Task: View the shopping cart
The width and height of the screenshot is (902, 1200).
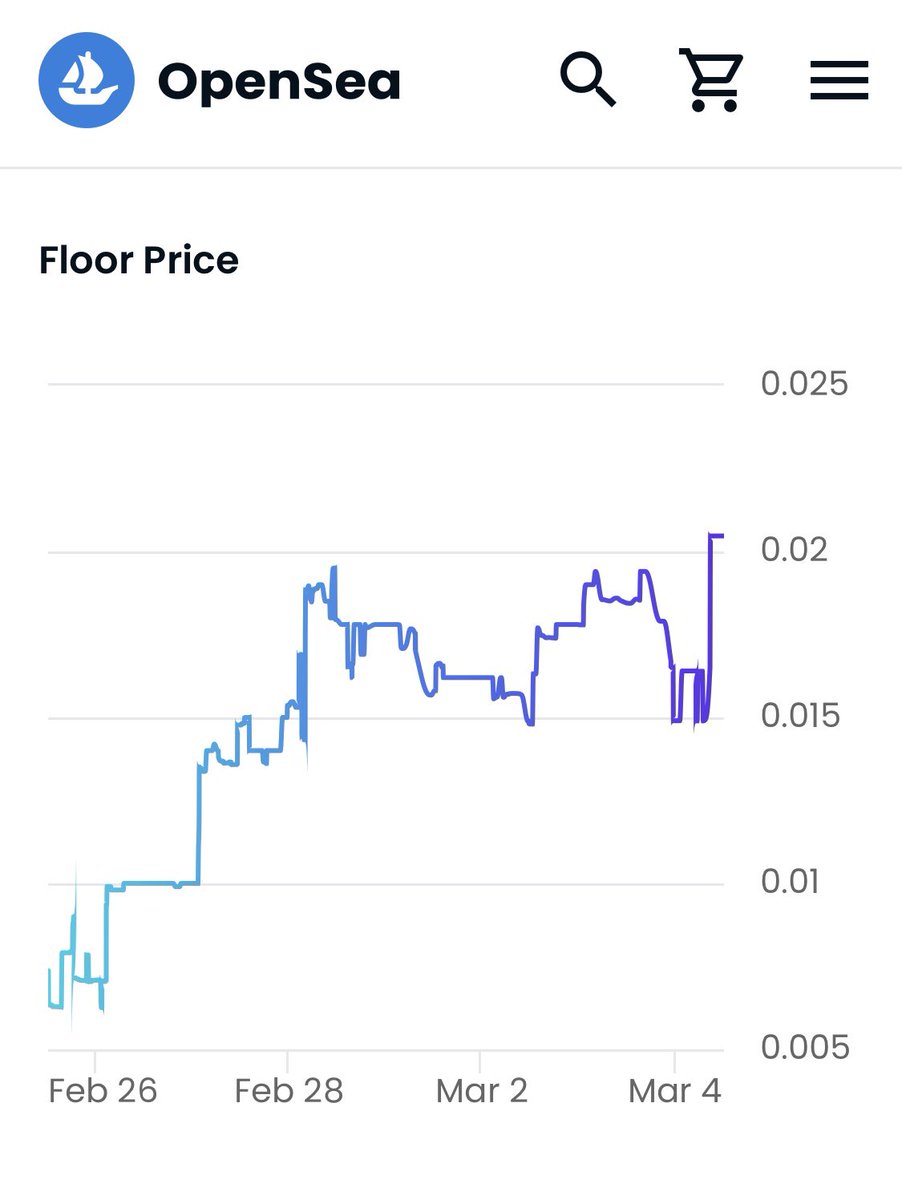Action: click(x=712, y=80)
